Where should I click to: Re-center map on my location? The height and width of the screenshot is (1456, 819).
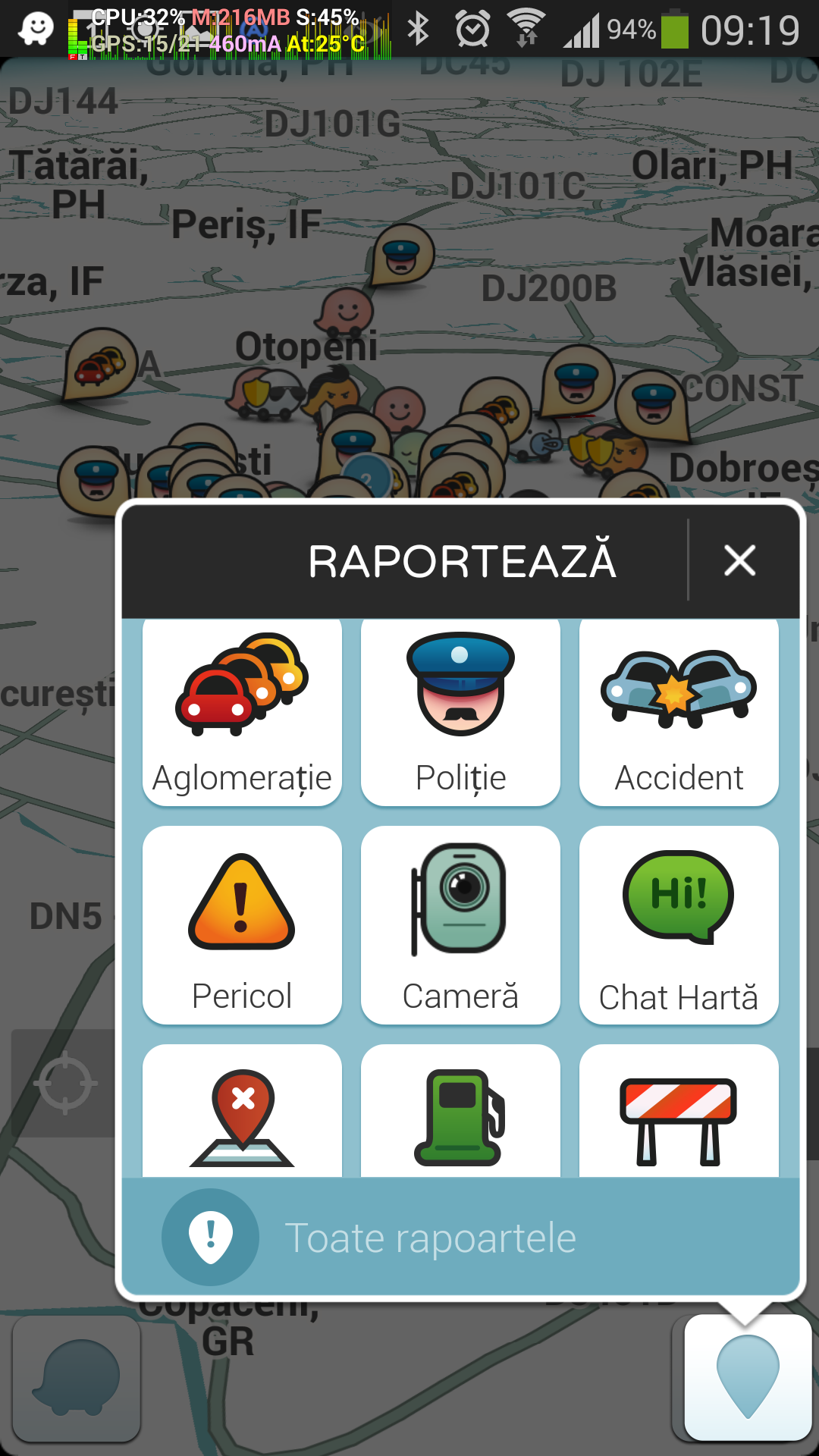coord(65,1083)
